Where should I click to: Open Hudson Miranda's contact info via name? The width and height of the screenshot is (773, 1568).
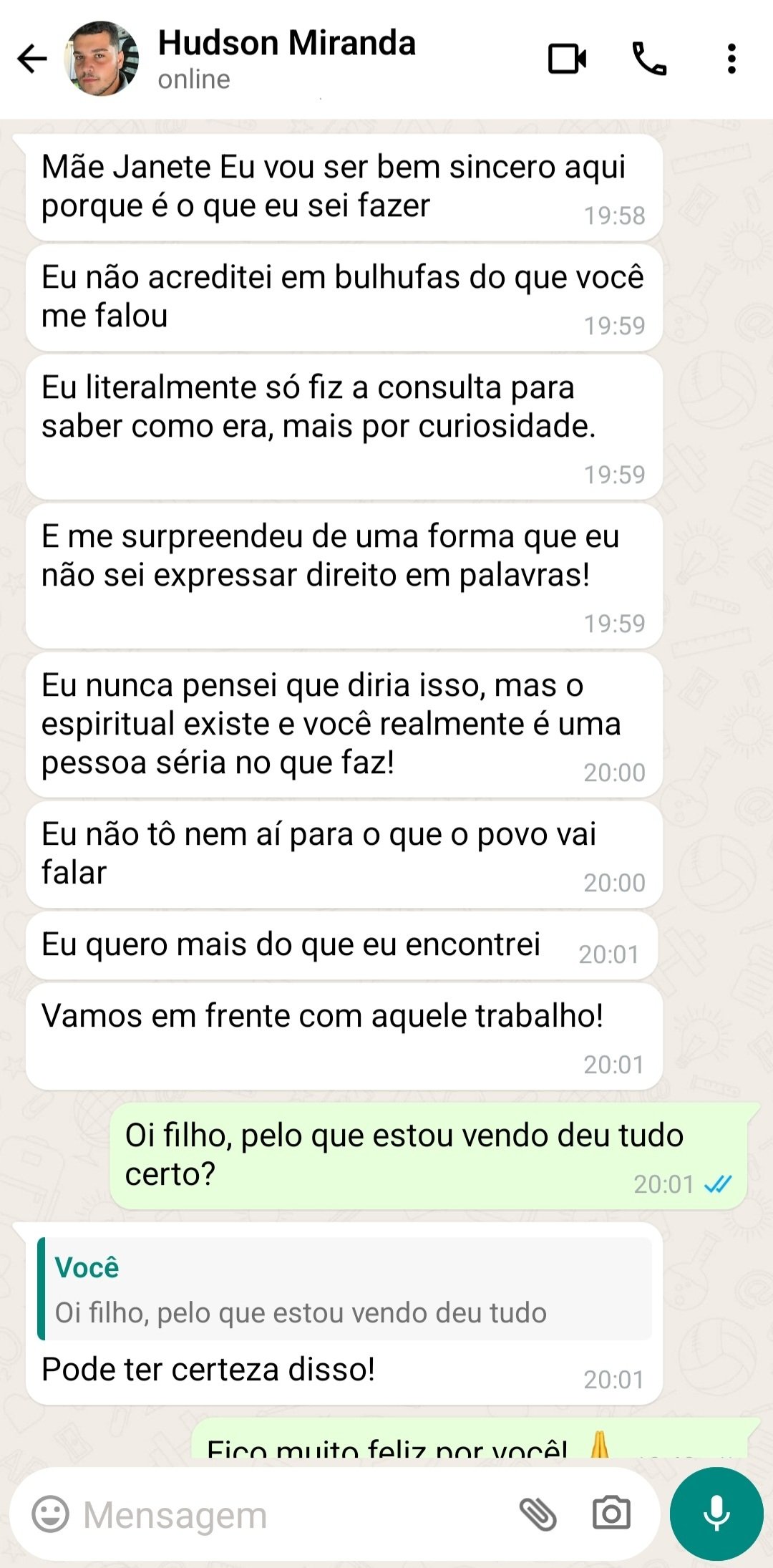(286, 44)
